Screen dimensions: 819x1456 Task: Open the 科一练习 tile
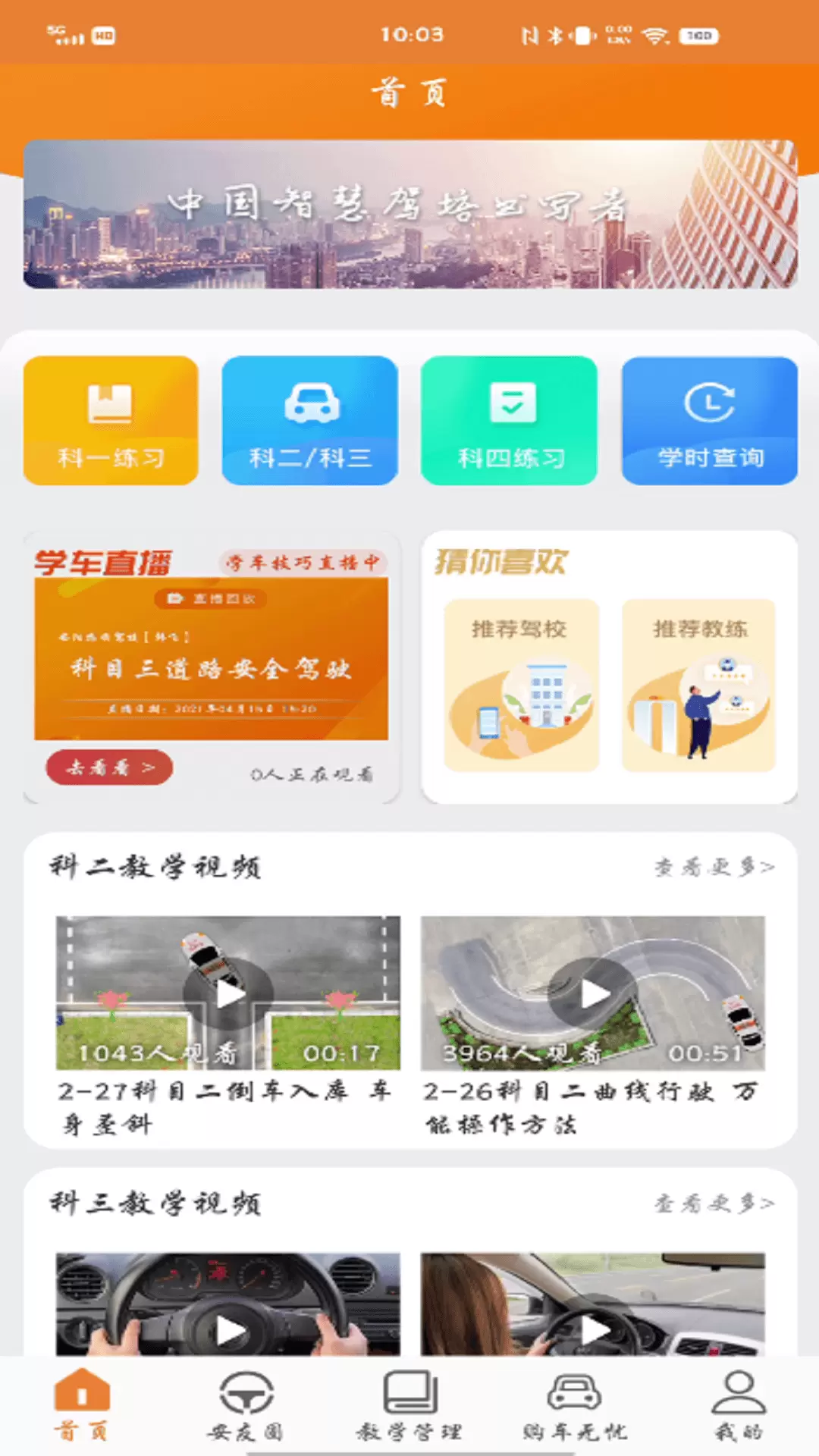pos(111,421)
